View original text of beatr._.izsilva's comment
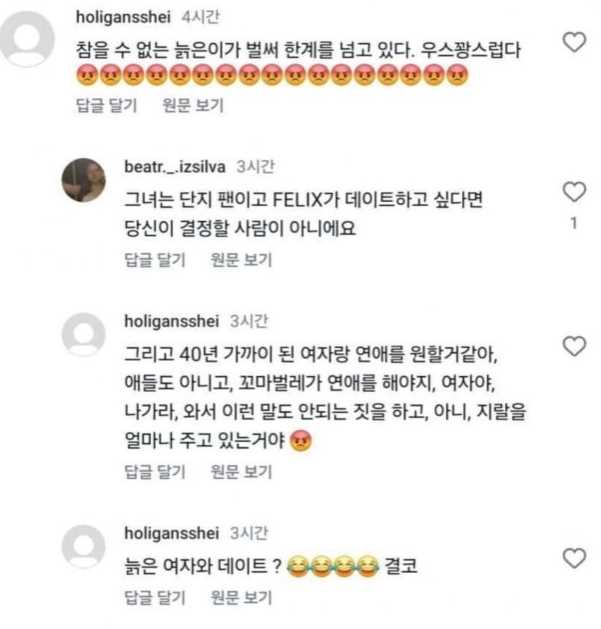This screenshot has height=629, width=601. tap(241, 260)
